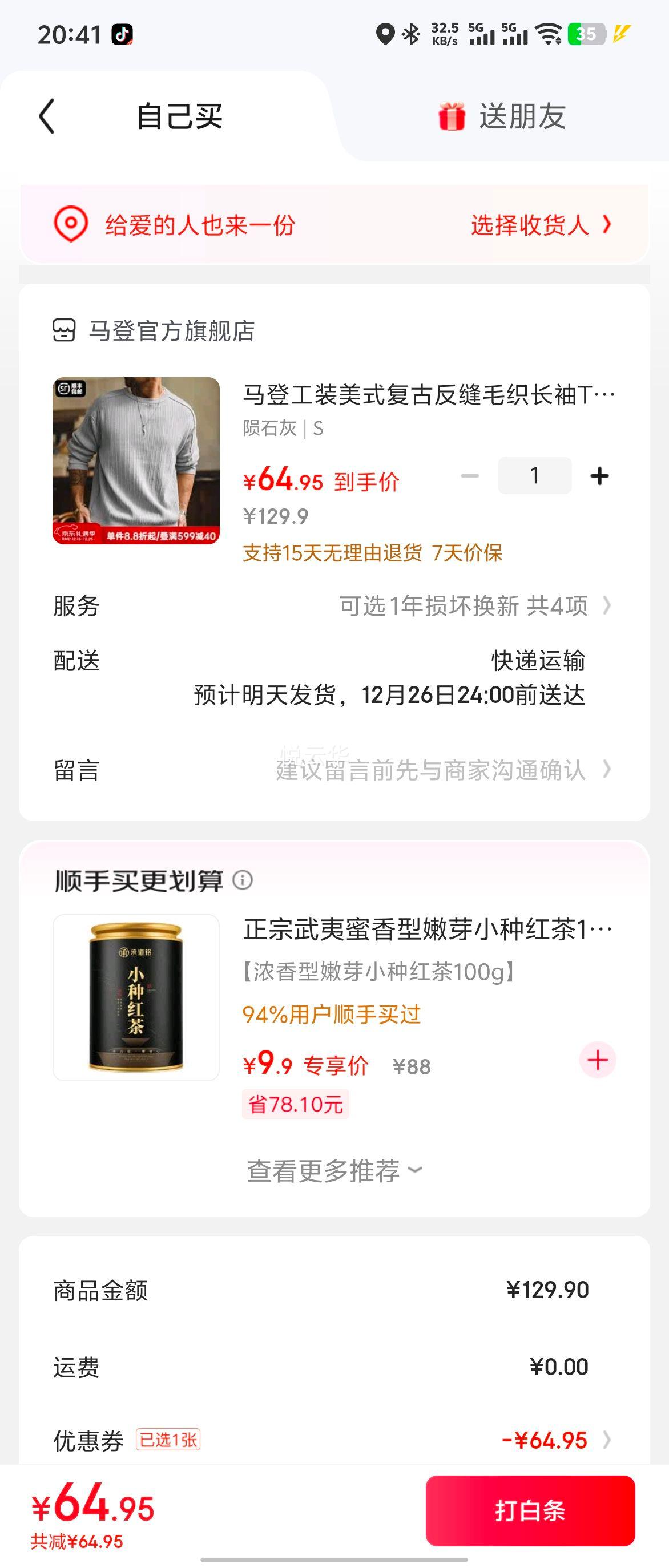
Task: Switch to the 送朋友 tab
Action: point(503,116)
